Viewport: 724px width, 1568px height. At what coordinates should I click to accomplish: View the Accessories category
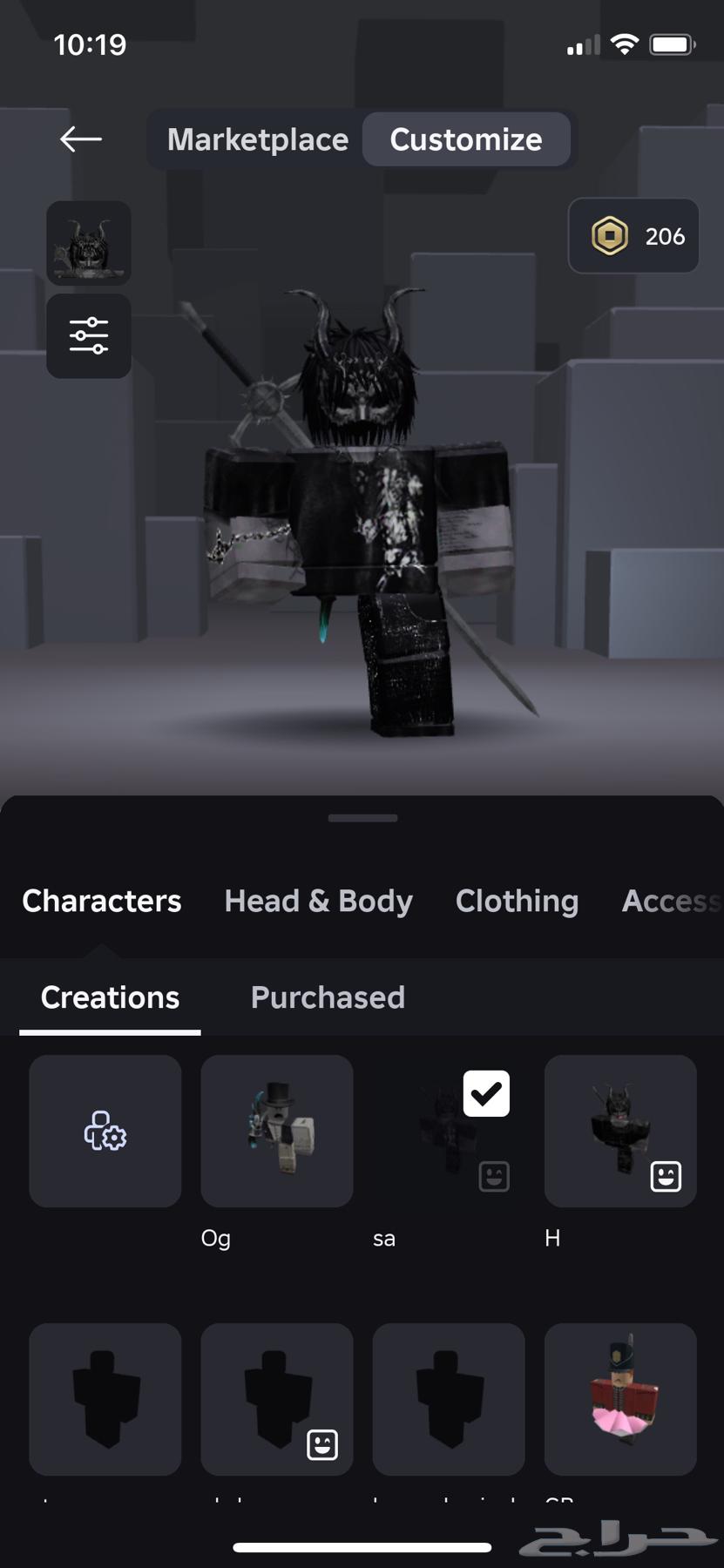[x=670, y=901]
